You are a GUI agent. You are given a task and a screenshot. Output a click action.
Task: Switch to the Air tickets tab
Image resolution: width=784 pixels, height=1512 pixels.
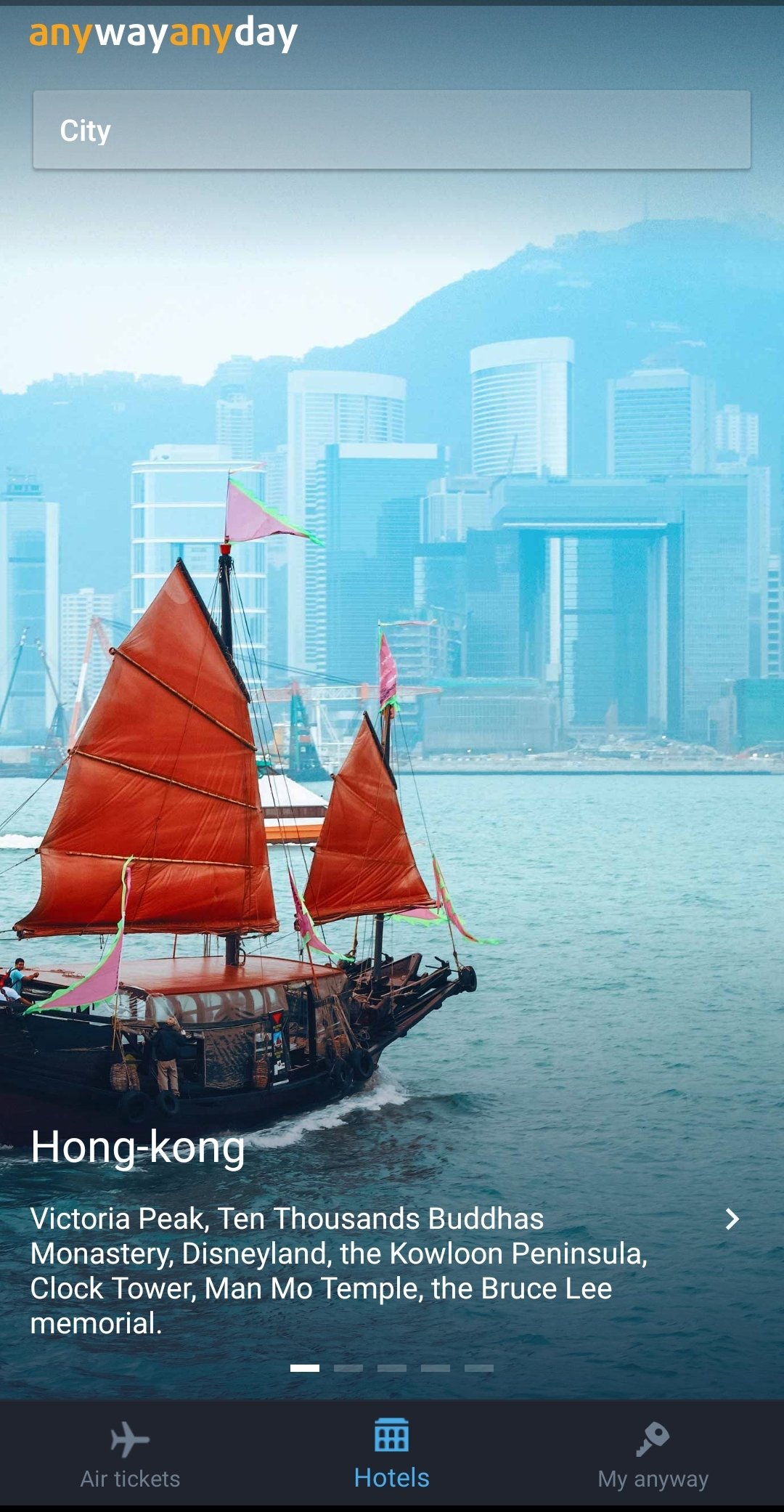click(x=130, y=1454)
